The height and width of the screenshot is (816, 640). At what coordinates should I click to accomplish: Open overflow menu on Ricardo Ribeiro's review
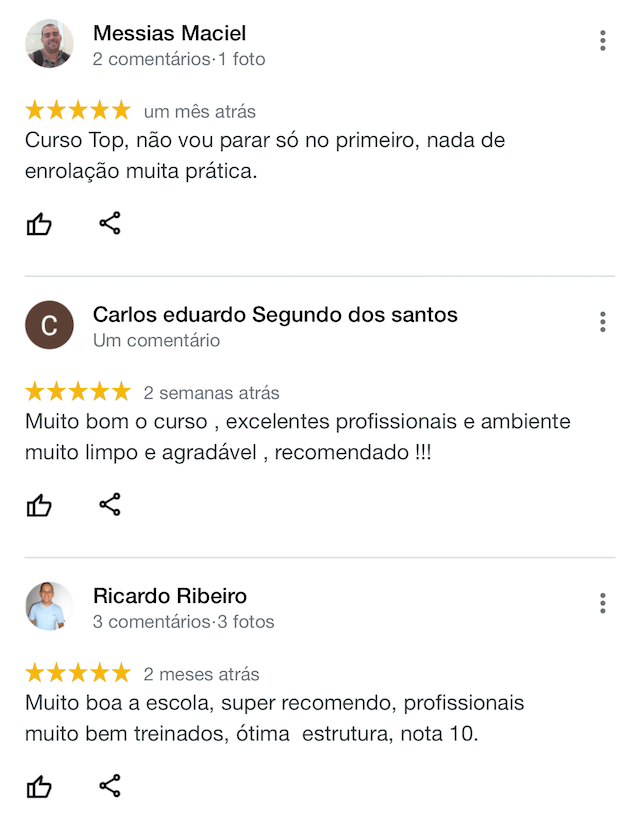coord(602,604)
